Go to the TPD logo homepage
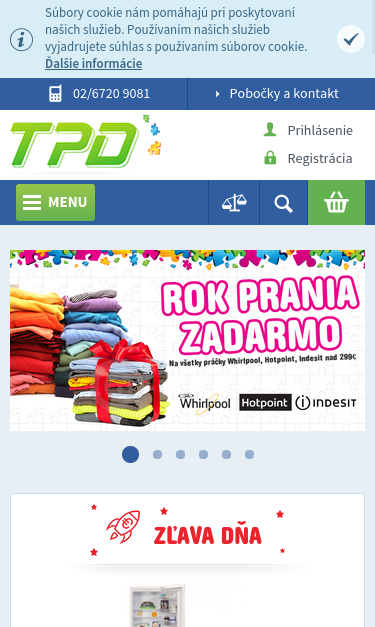Viewport: 375px width, 627px height. click(86, 142)
